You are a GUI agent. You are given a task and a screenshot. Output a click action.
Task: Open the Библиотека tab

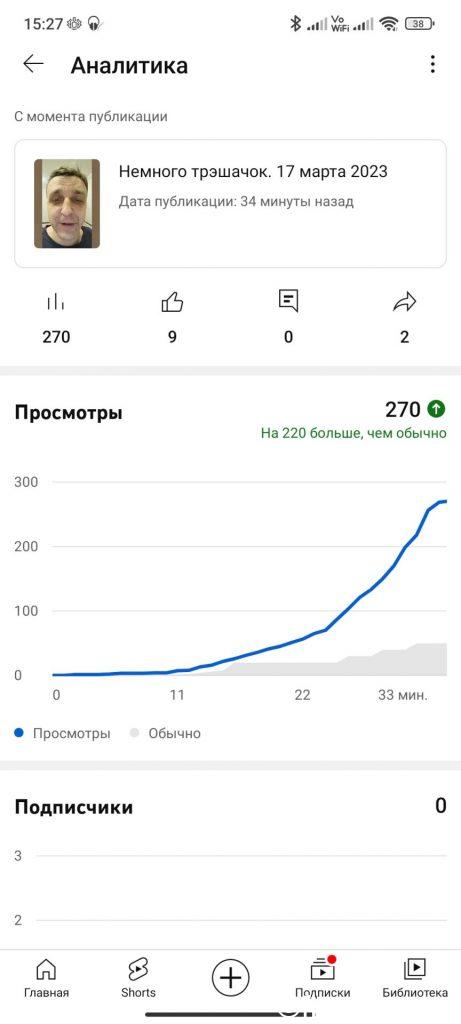pos(415,978)
